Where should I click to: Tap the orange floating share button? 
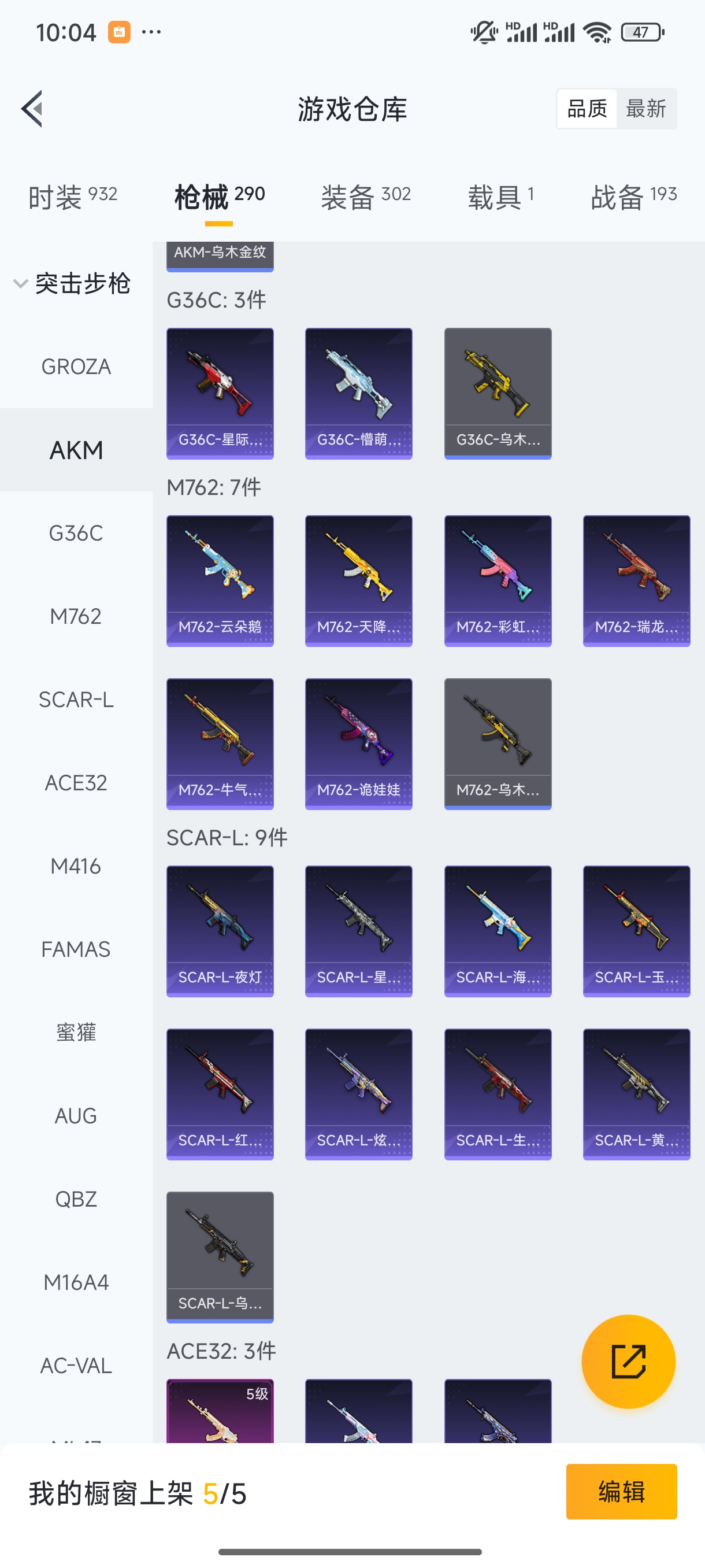(x=628, y=1362)
